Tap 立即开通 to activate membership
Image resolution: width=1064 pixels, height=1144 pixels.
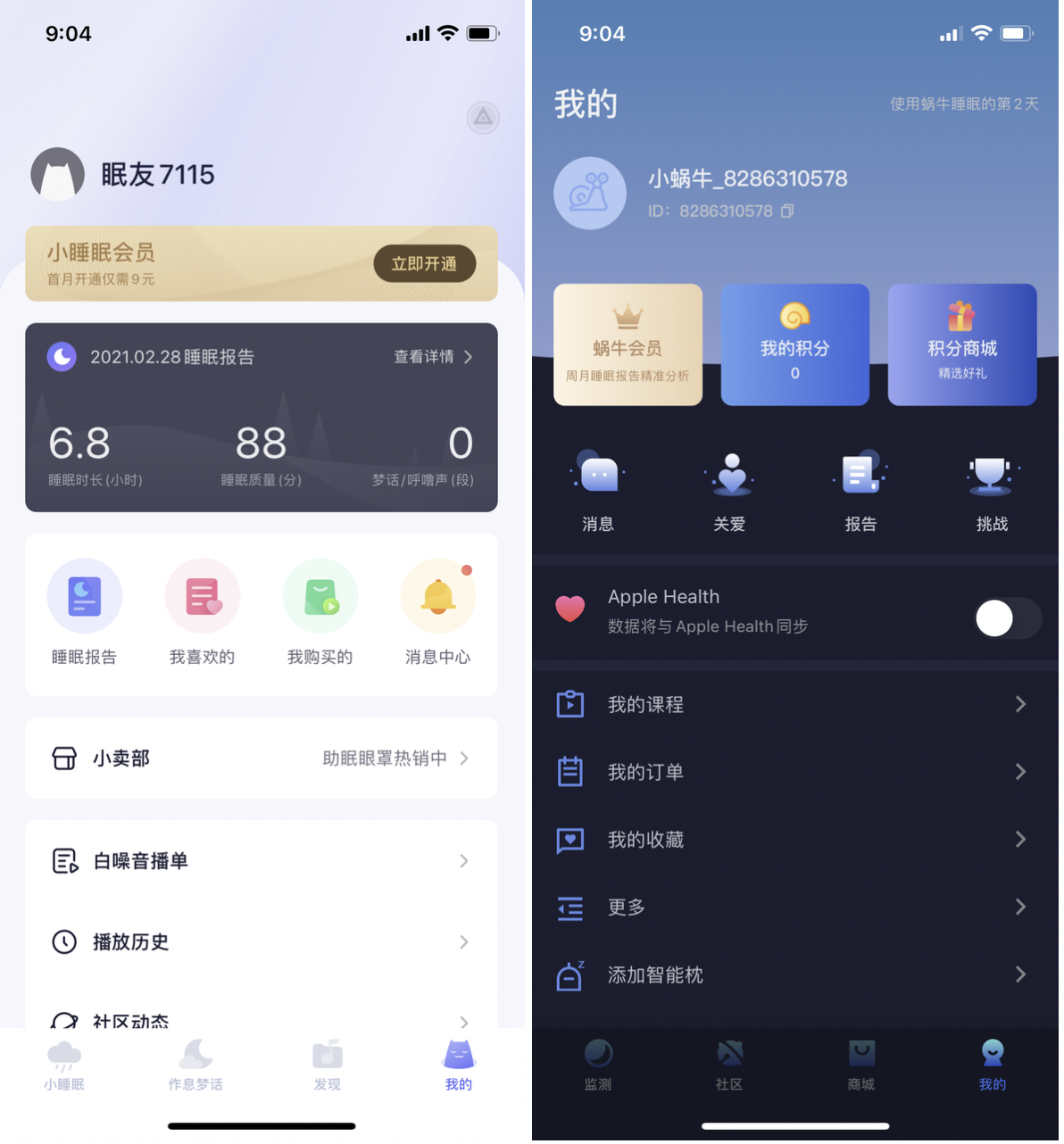click(425, 264)
